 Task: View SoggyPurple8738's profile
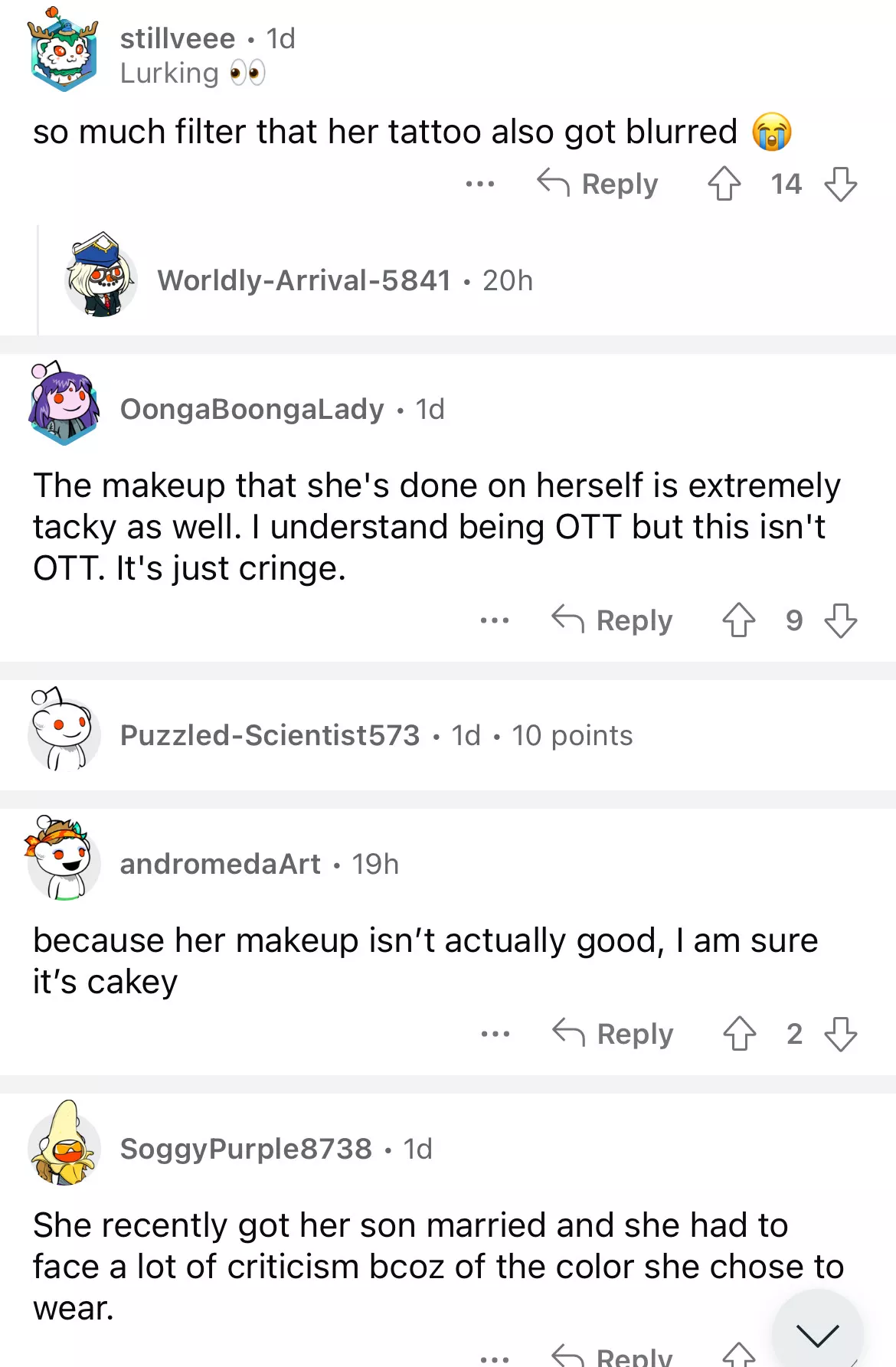point(245,1149)
